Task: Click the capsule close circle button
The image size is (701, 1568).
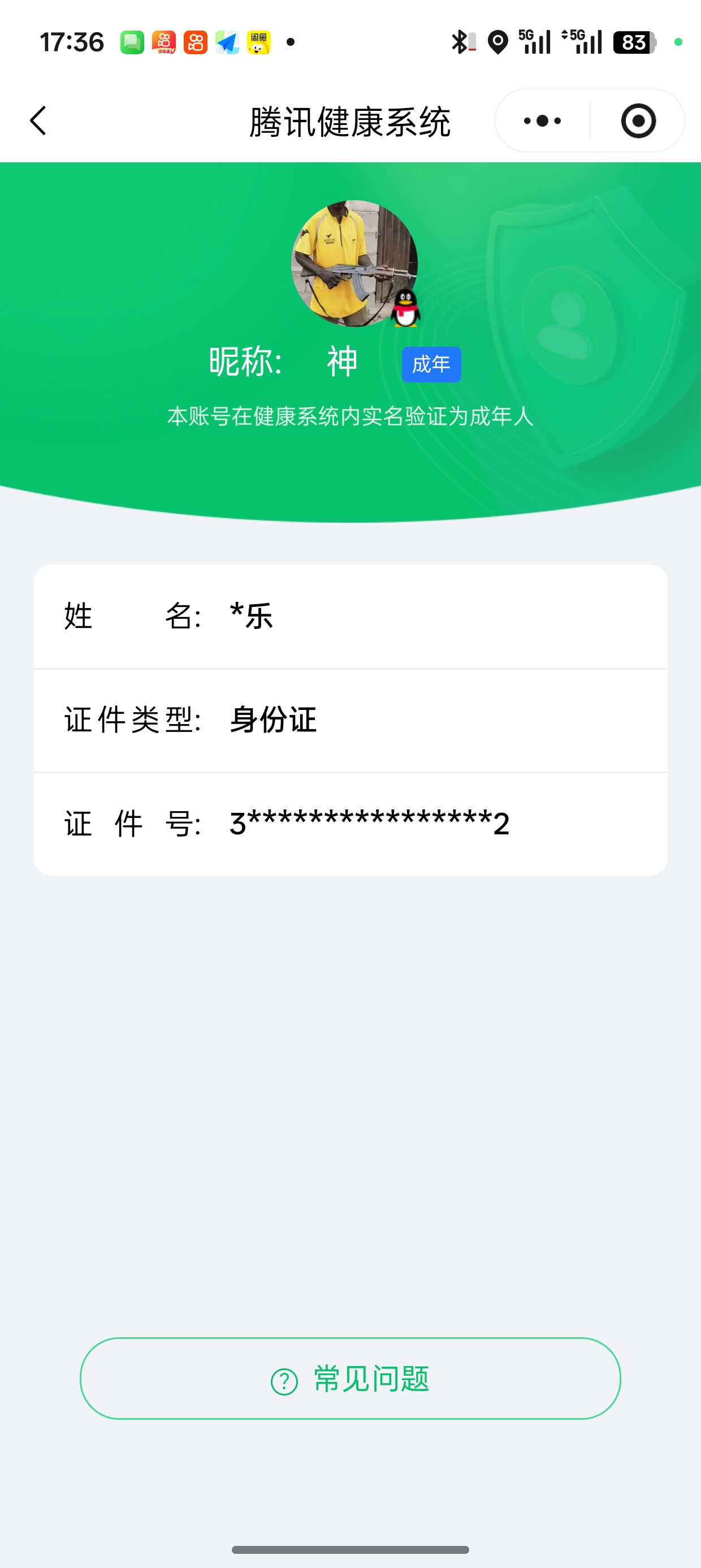Action: click(637, 120)
